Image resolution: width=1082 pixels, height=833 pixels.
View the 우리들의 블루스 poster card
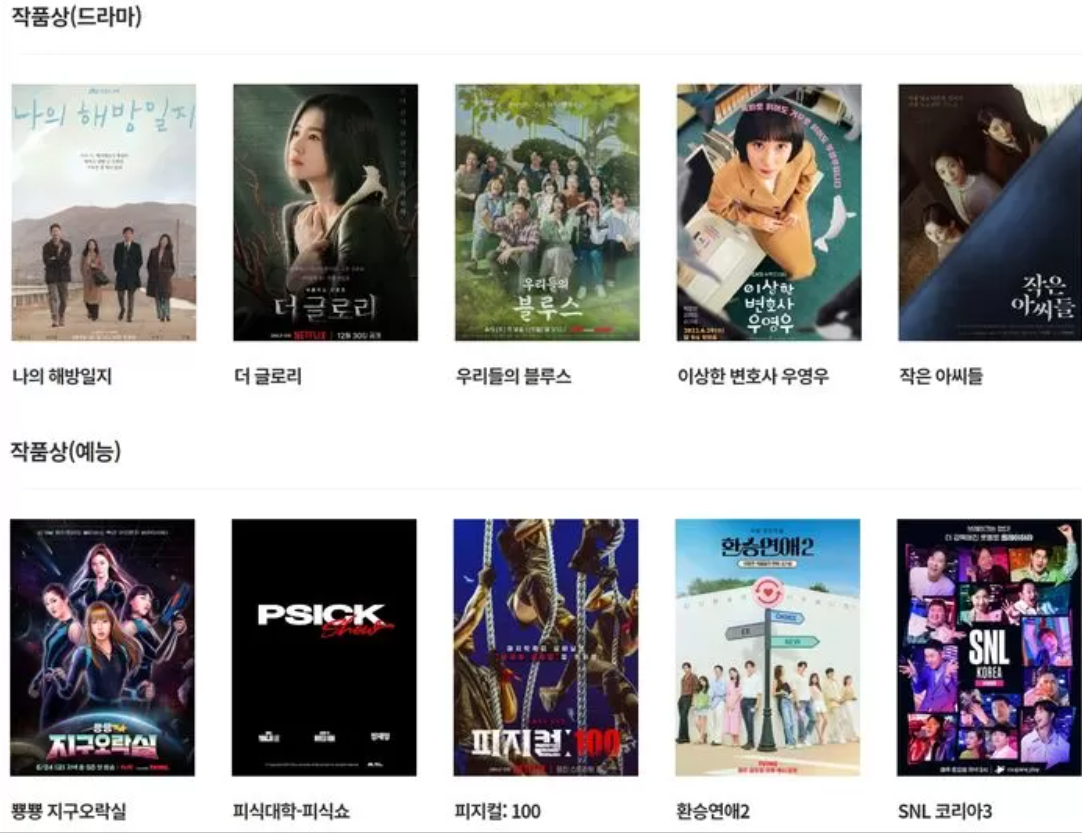547,212
